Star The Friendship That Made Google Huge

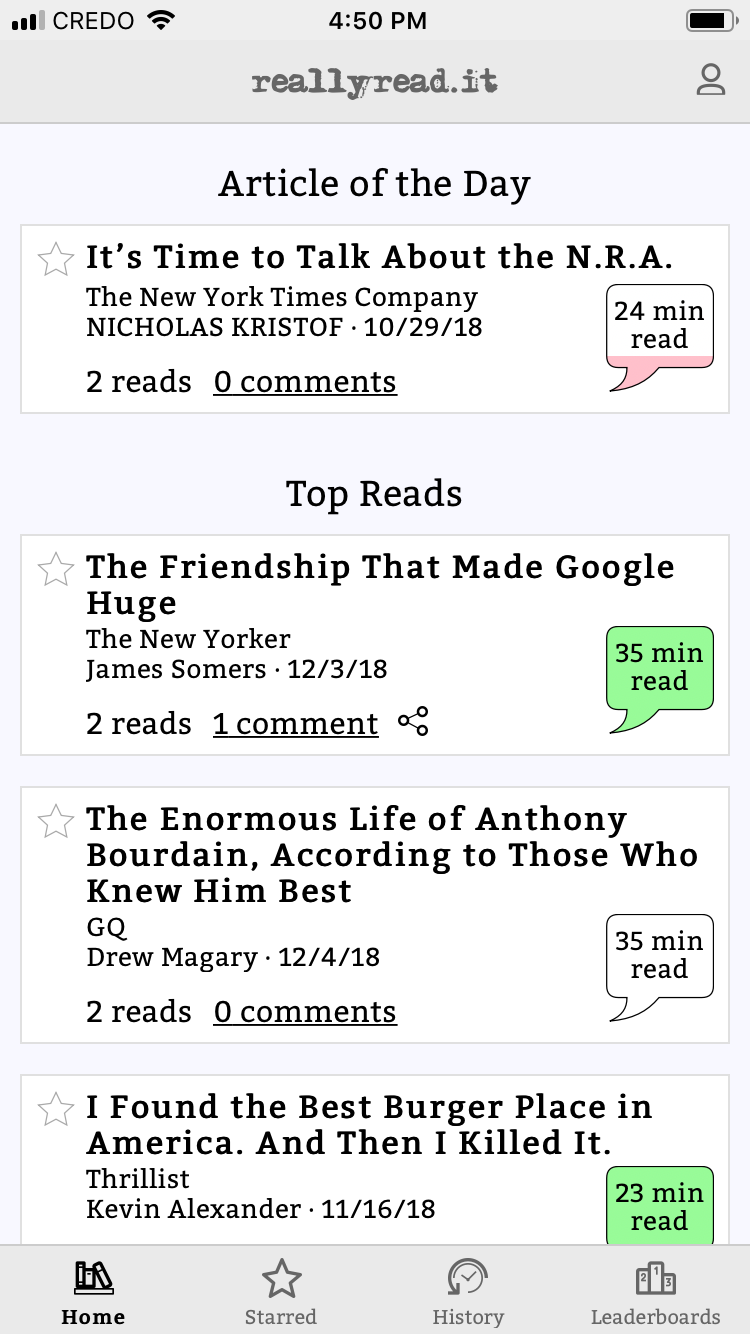tap(55, 570)
